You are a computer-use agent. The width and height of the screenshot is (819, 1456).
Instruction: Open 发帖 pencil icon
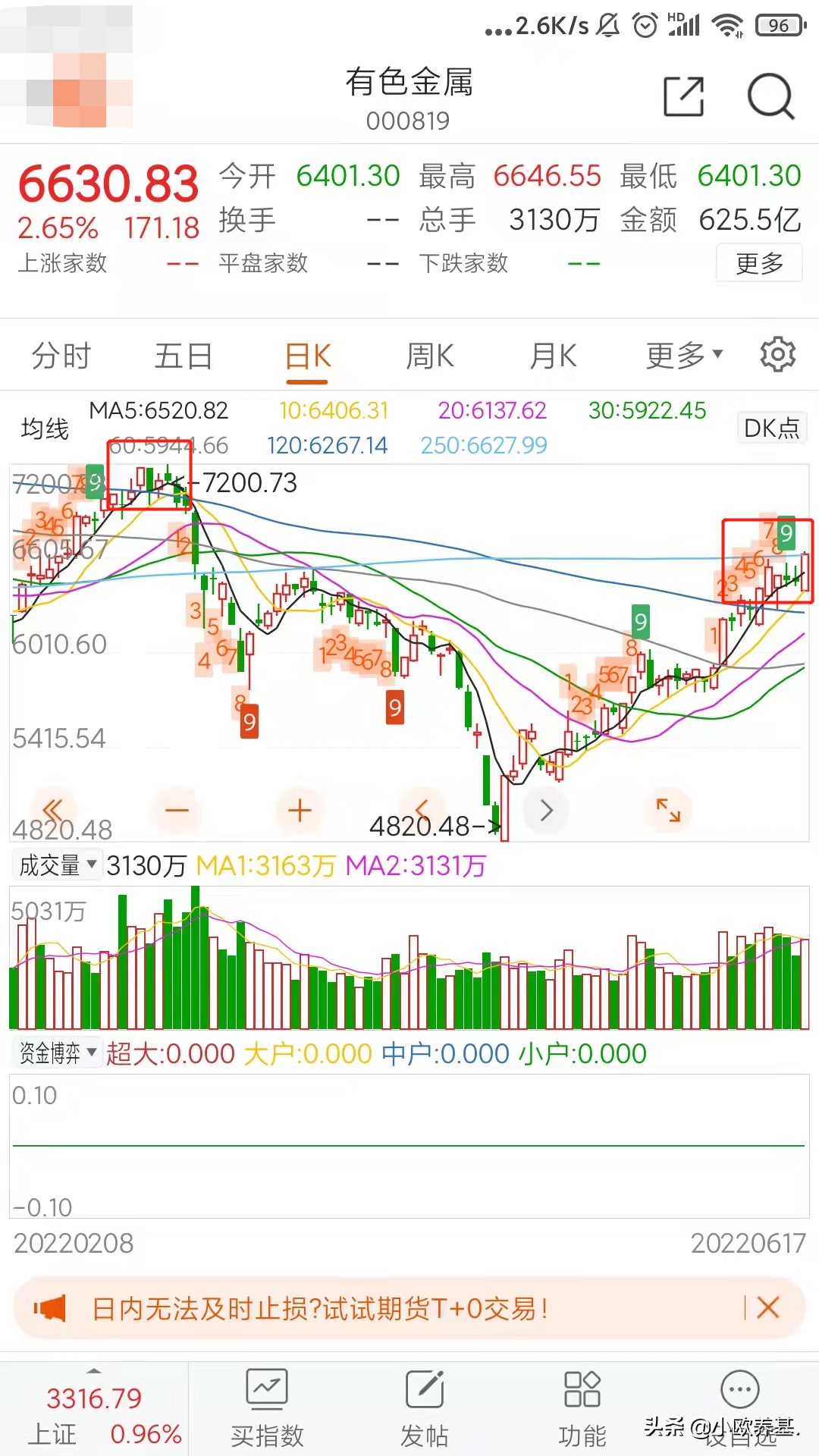tap(423, 1407)
